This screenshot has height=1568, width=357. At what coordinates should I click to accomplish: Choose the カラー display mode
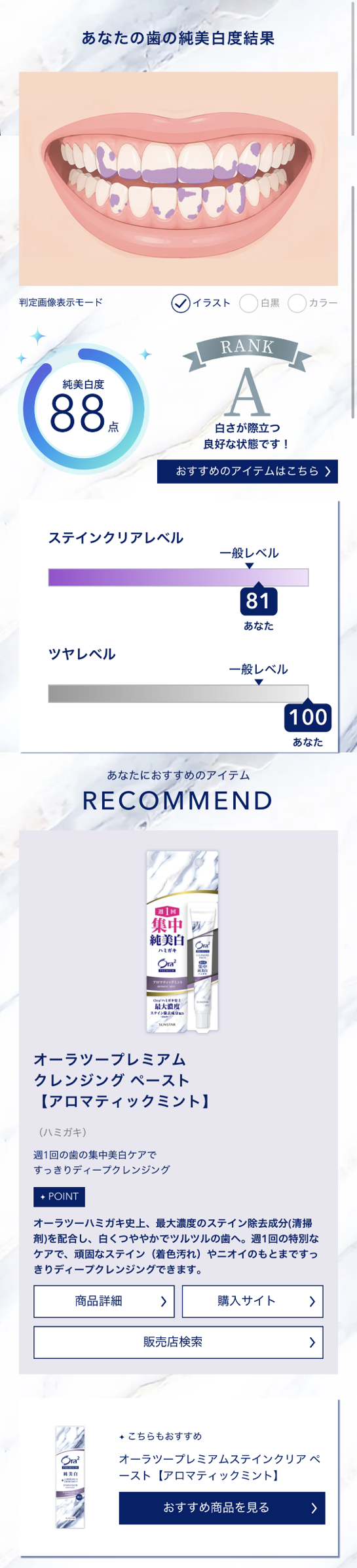[312, 303]
